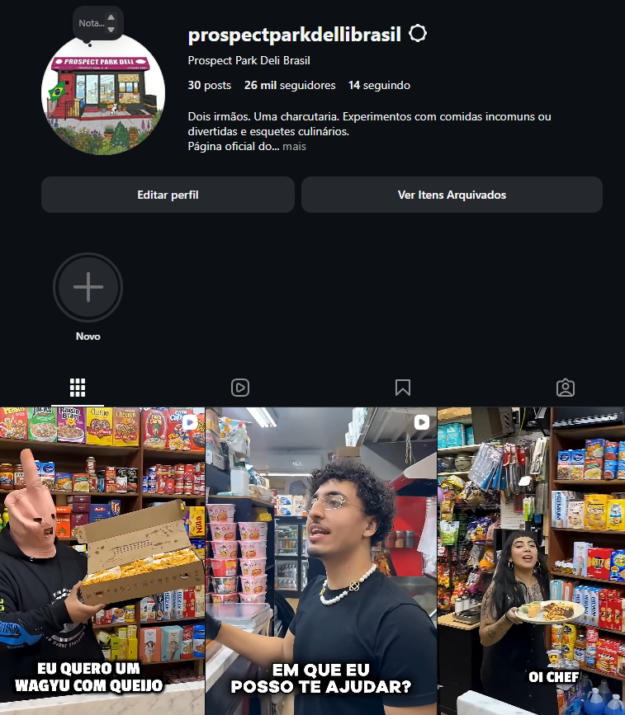Add a note on the profile picture

97,23
